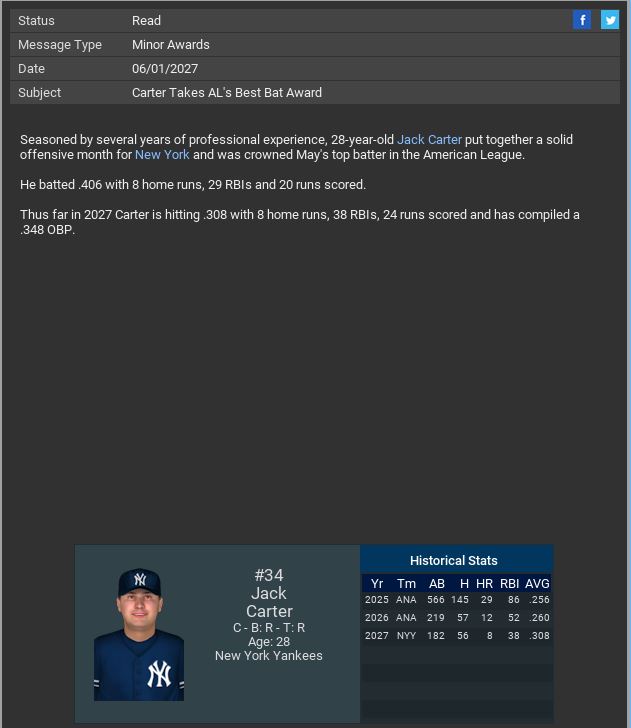Image resolution: width=631 pixels, height=728 pixels.
Task: Share this message on Twitter
Action: click(609, 20)
